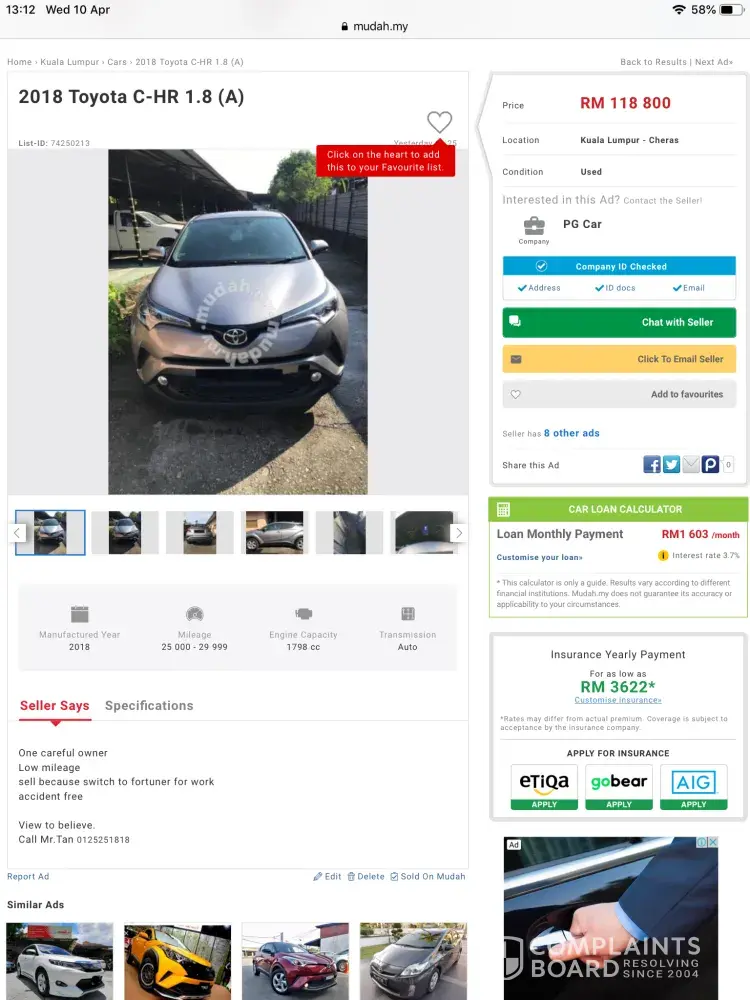Mark ad as Sold On Mudah
This screenshot has height=1000, width=750.
click(x=428, y=877)
